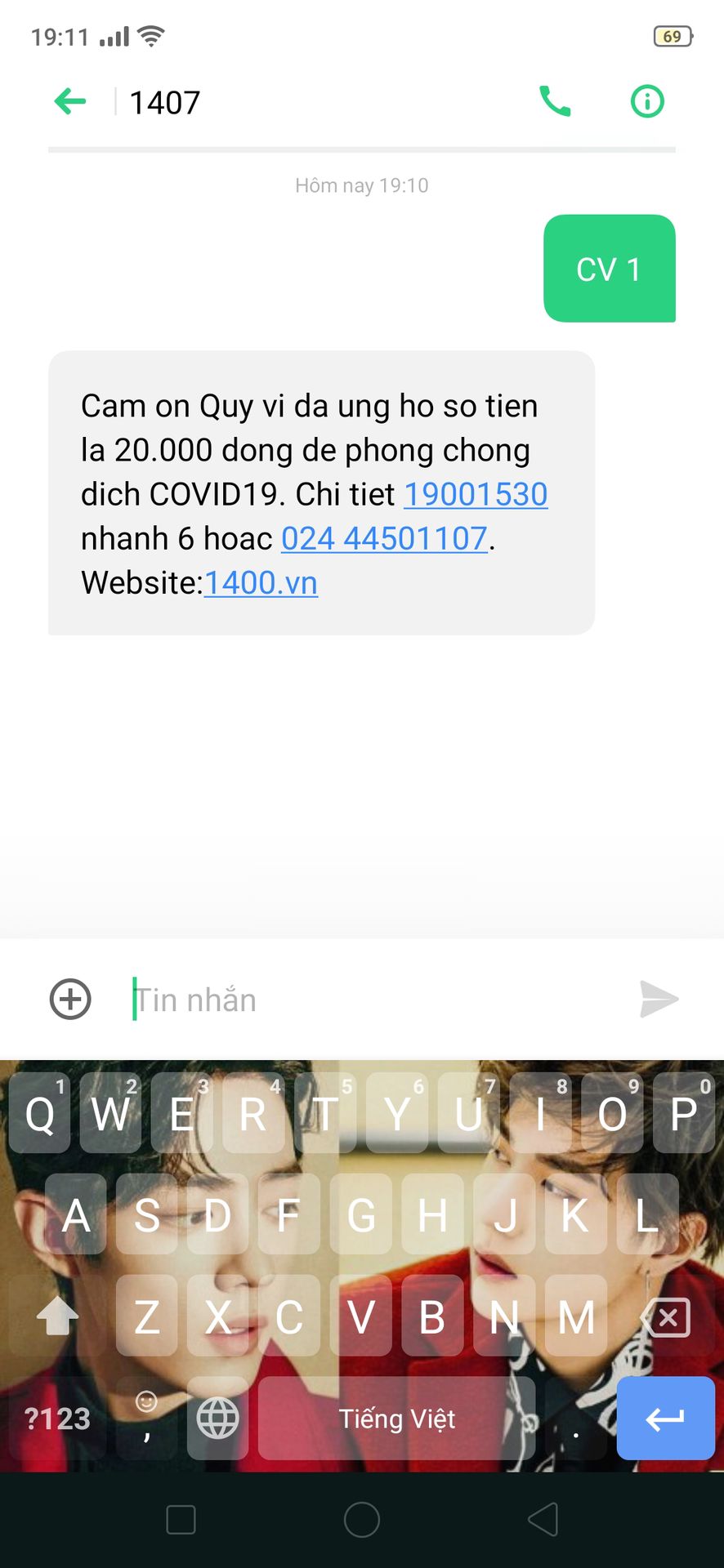This screenshot has width=724, height=1568.
Task: Focus the Tin nhắn message field
Action: [x=376, y=1000]
